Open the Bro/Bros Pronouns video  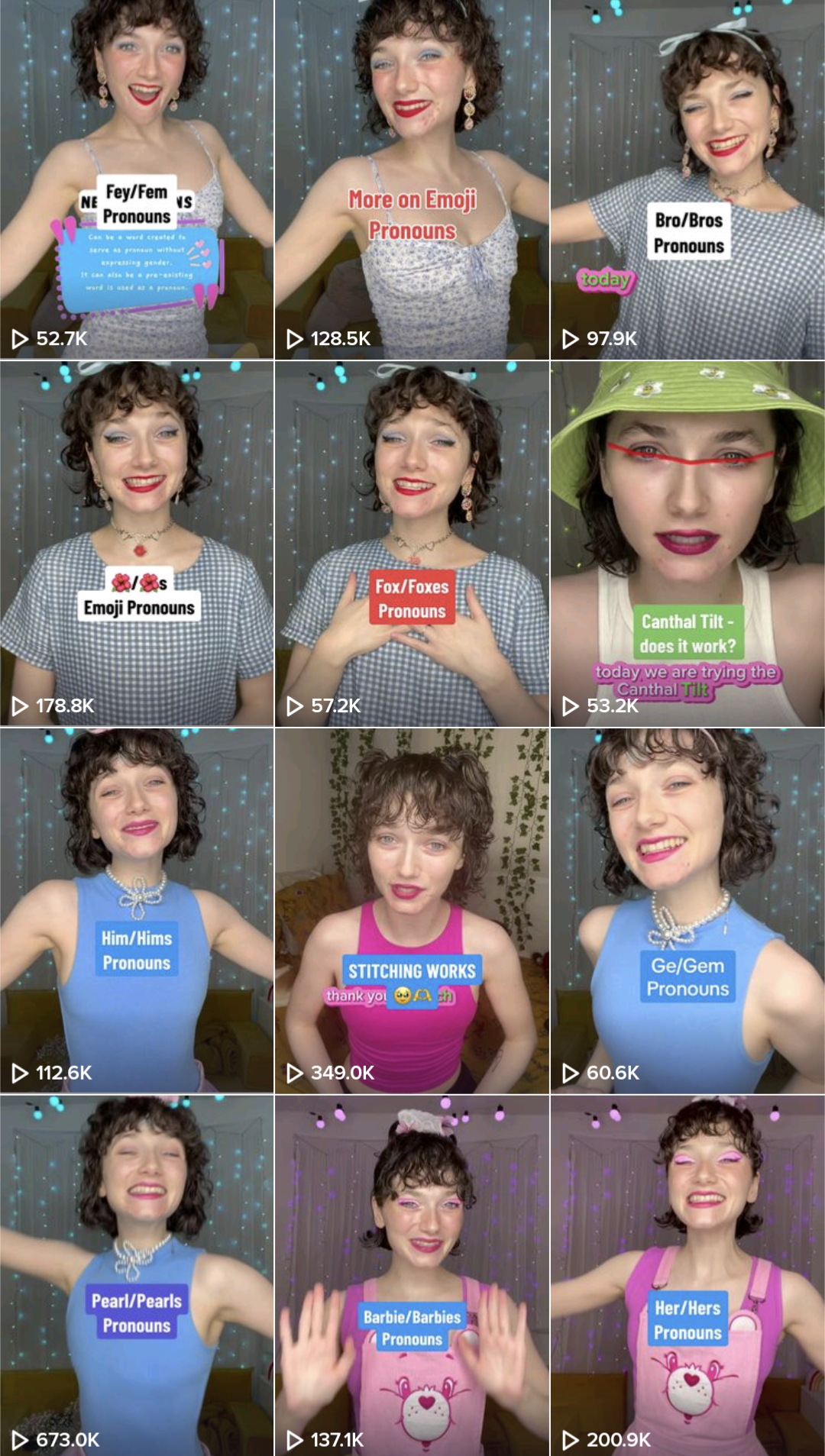pos(687,179)
